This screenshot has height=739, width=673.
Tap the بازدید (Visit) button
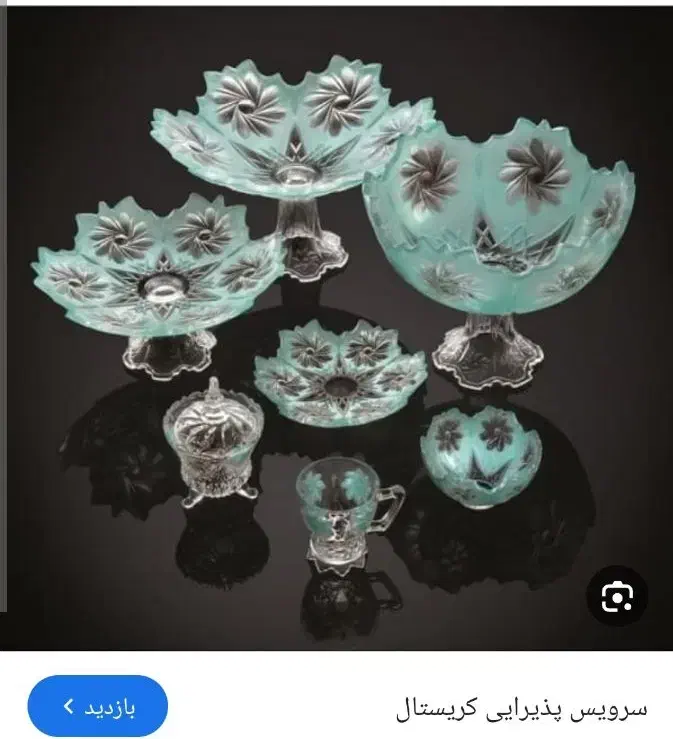tap(97, 707)
